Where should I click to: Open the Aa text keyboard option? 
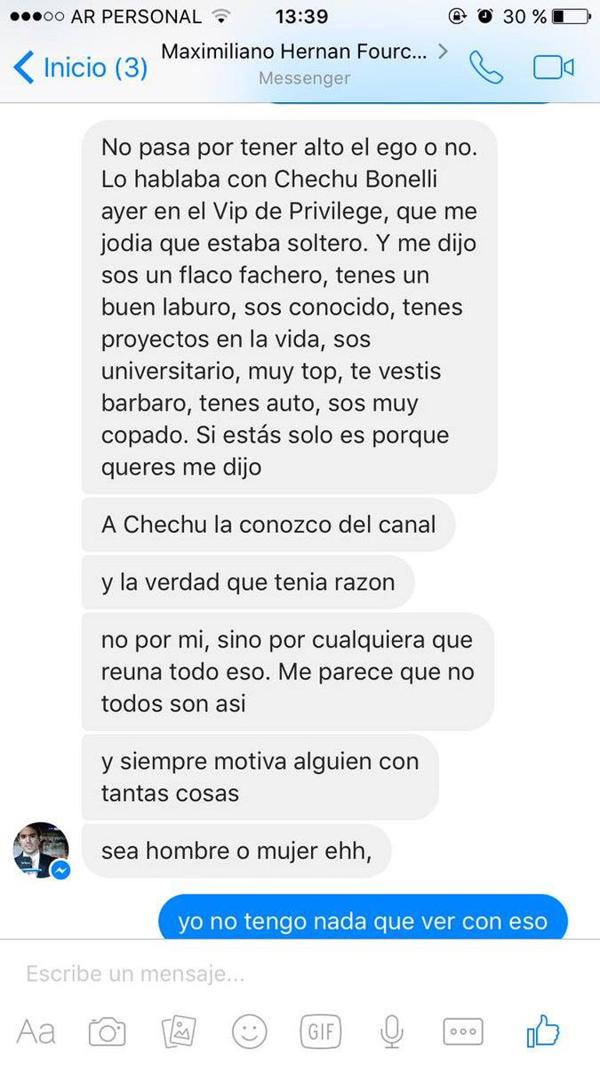coord(36,1031)
